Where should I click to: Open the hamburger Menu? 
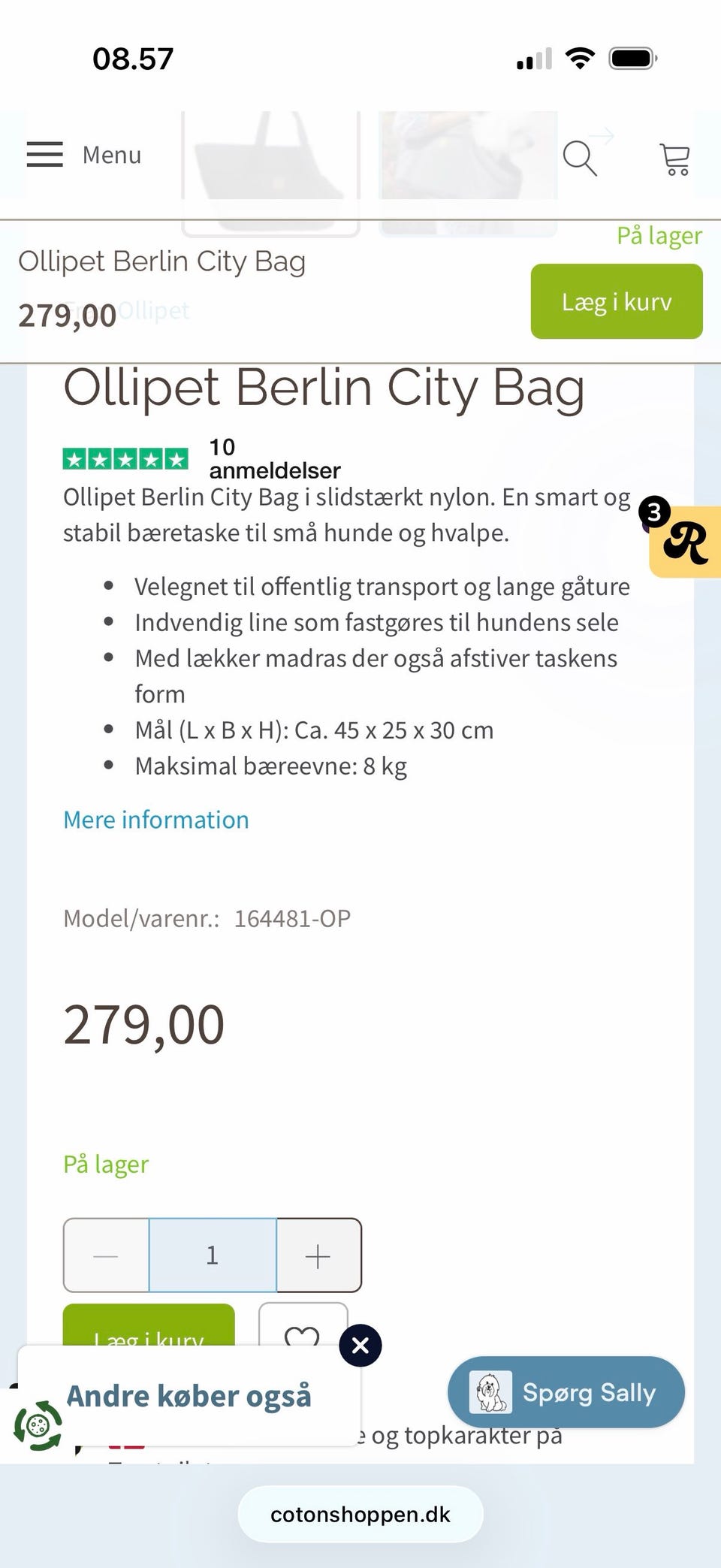(x=44, y=155)
